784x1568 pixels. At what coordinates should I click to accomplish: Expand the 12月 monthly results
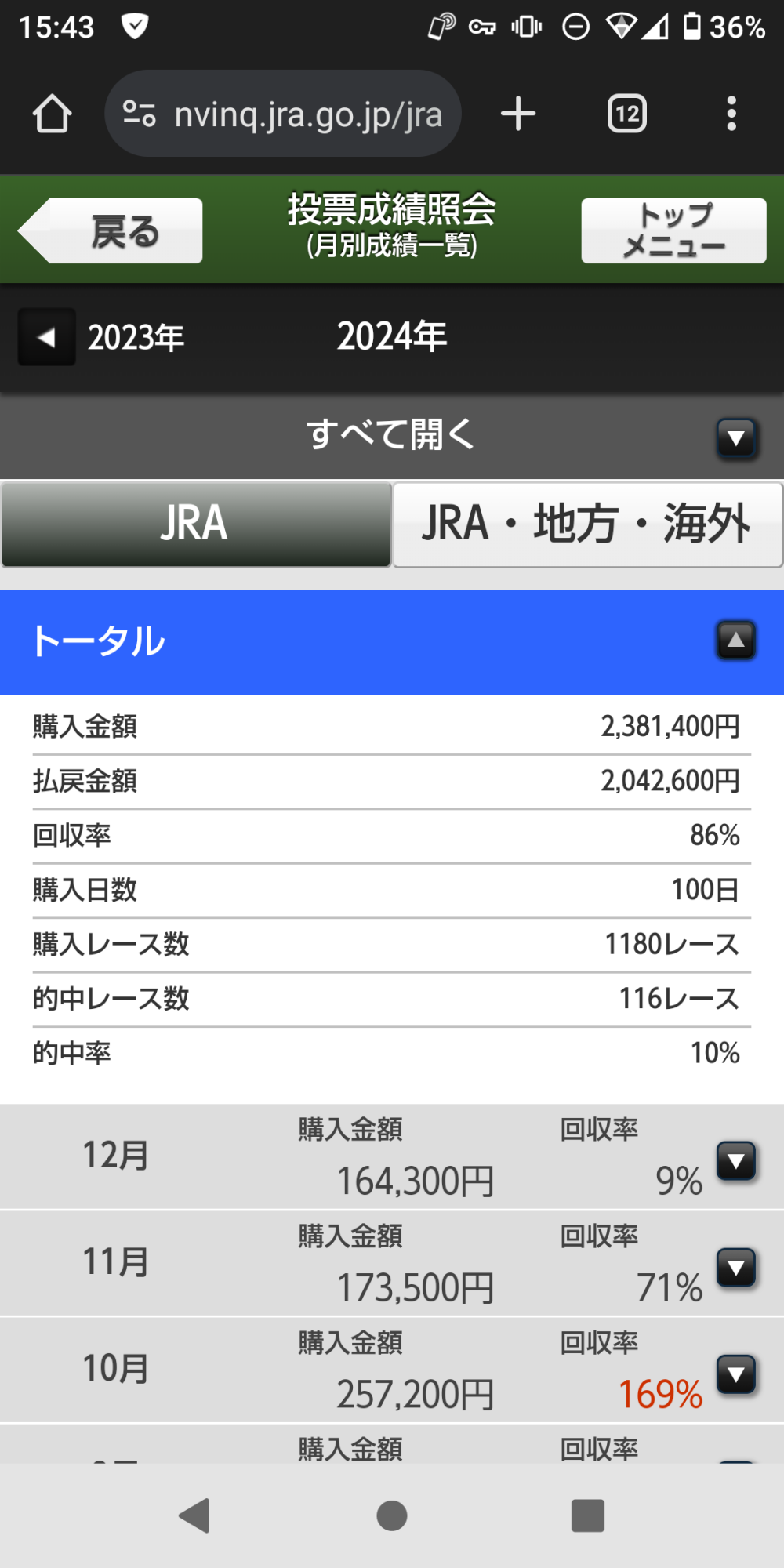(x=736, y=1161)
